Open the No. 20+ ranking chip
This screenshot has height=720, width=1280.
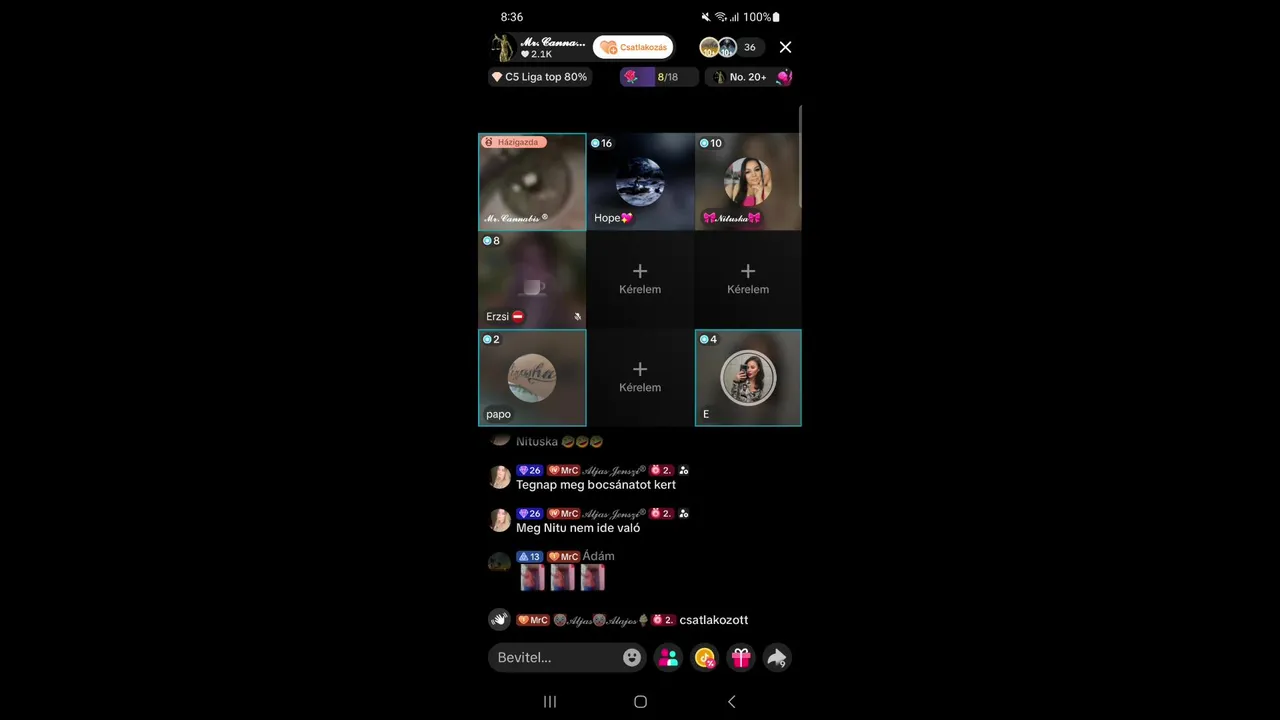(x=750, y=77)
